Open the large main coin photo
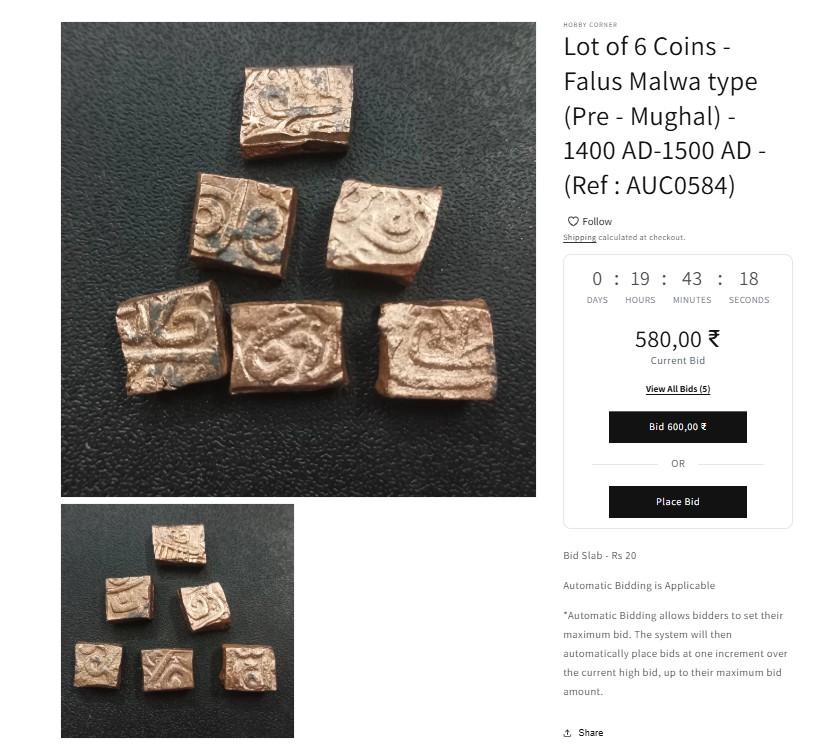This screenshot has width=836, height=755. pos(298,259)
